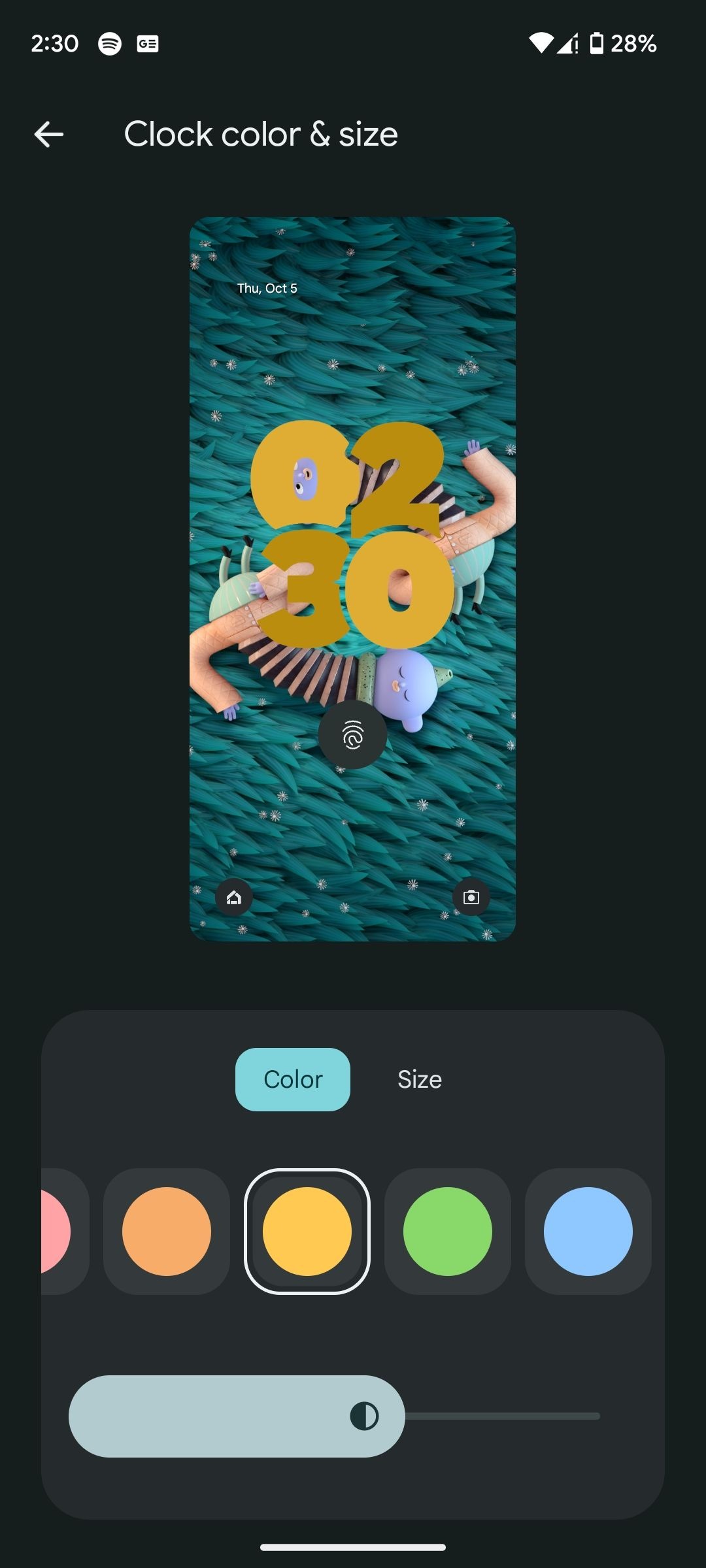Choose the orange clock color
The height and width of the screenshot is (1568, 706).
click(167, 1232)
